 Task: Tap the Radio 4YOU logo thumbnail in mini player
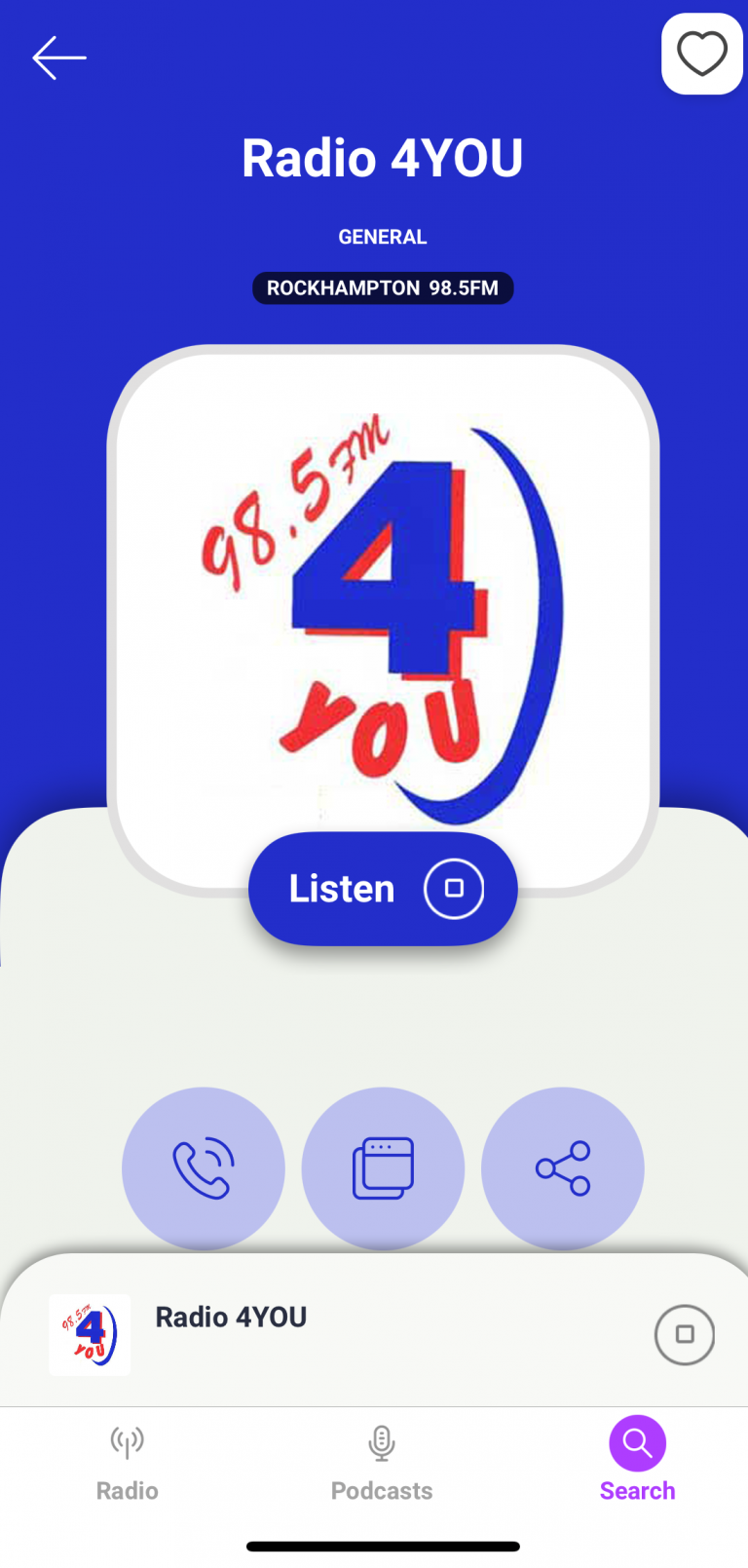(89, 1335)
